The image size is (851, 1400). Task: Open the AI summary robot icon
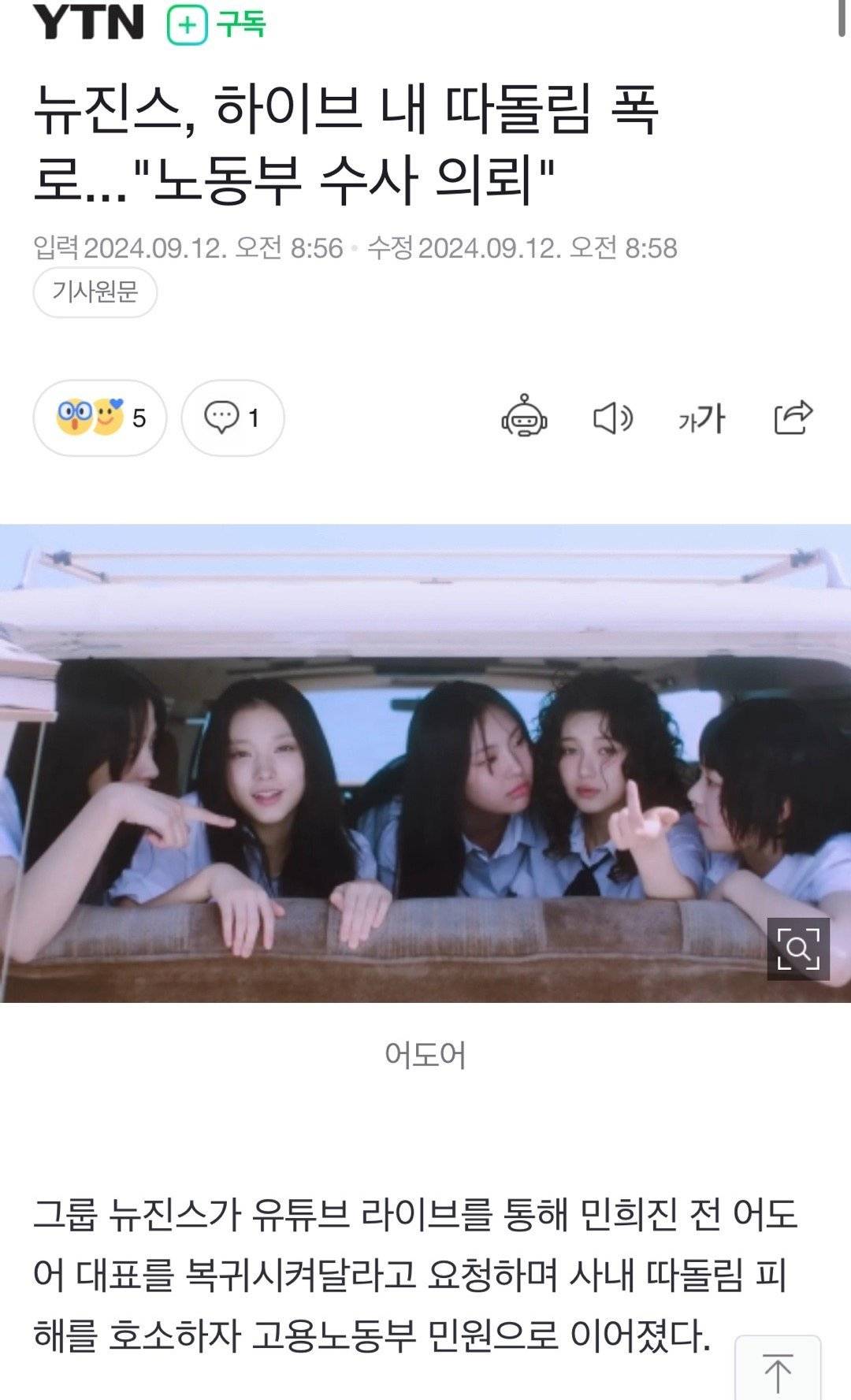click(x=524, y=417)
